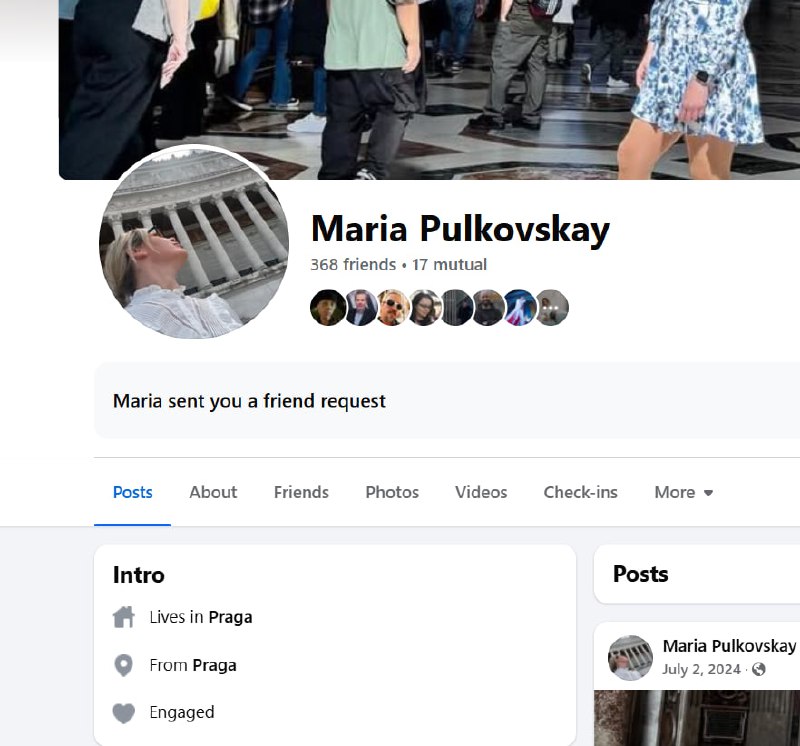This screenshot has height=746, width=800.
Task: Open Maria Pulkovskay's profile picture
Action: [194, 243]
